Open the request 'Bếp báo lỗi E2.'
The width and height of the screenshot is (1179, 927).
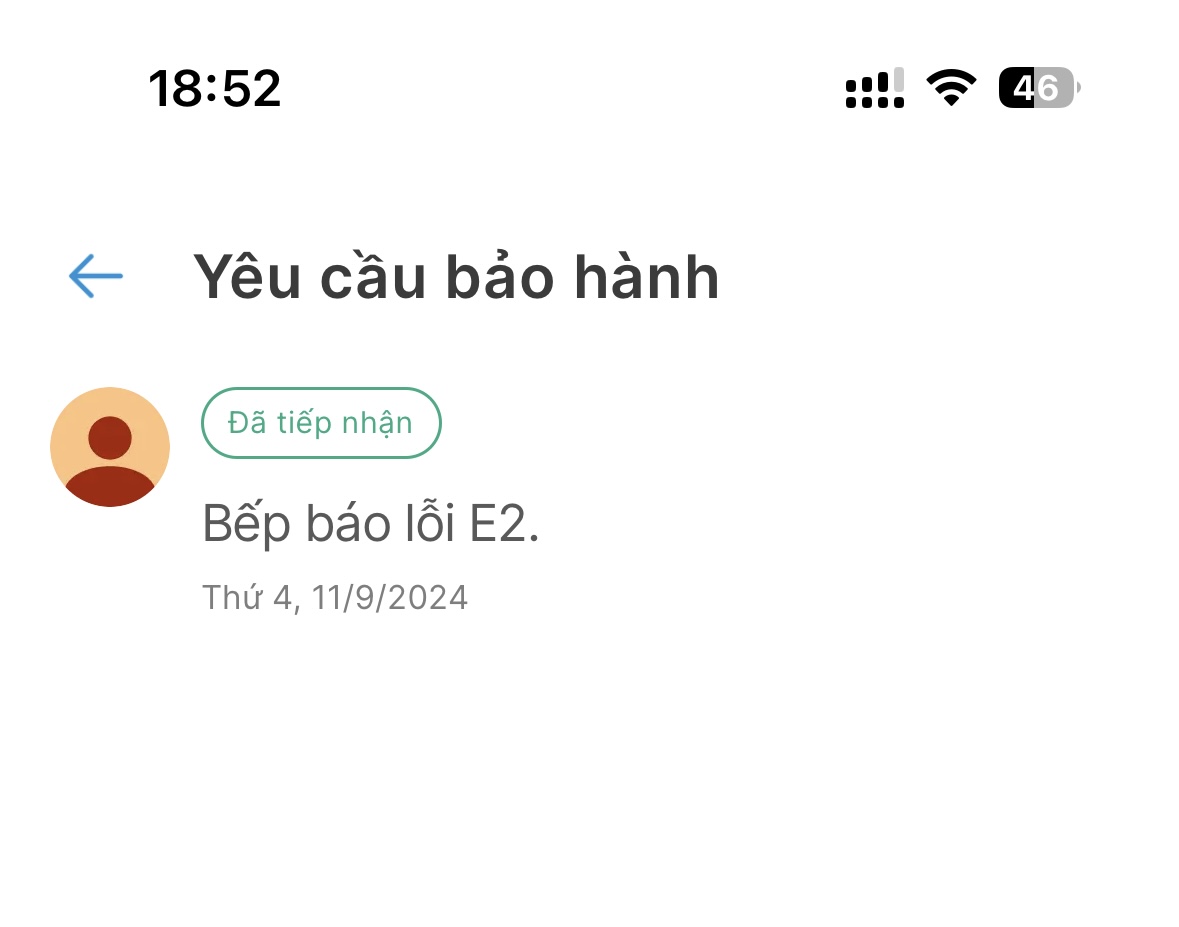click(371, 523)
